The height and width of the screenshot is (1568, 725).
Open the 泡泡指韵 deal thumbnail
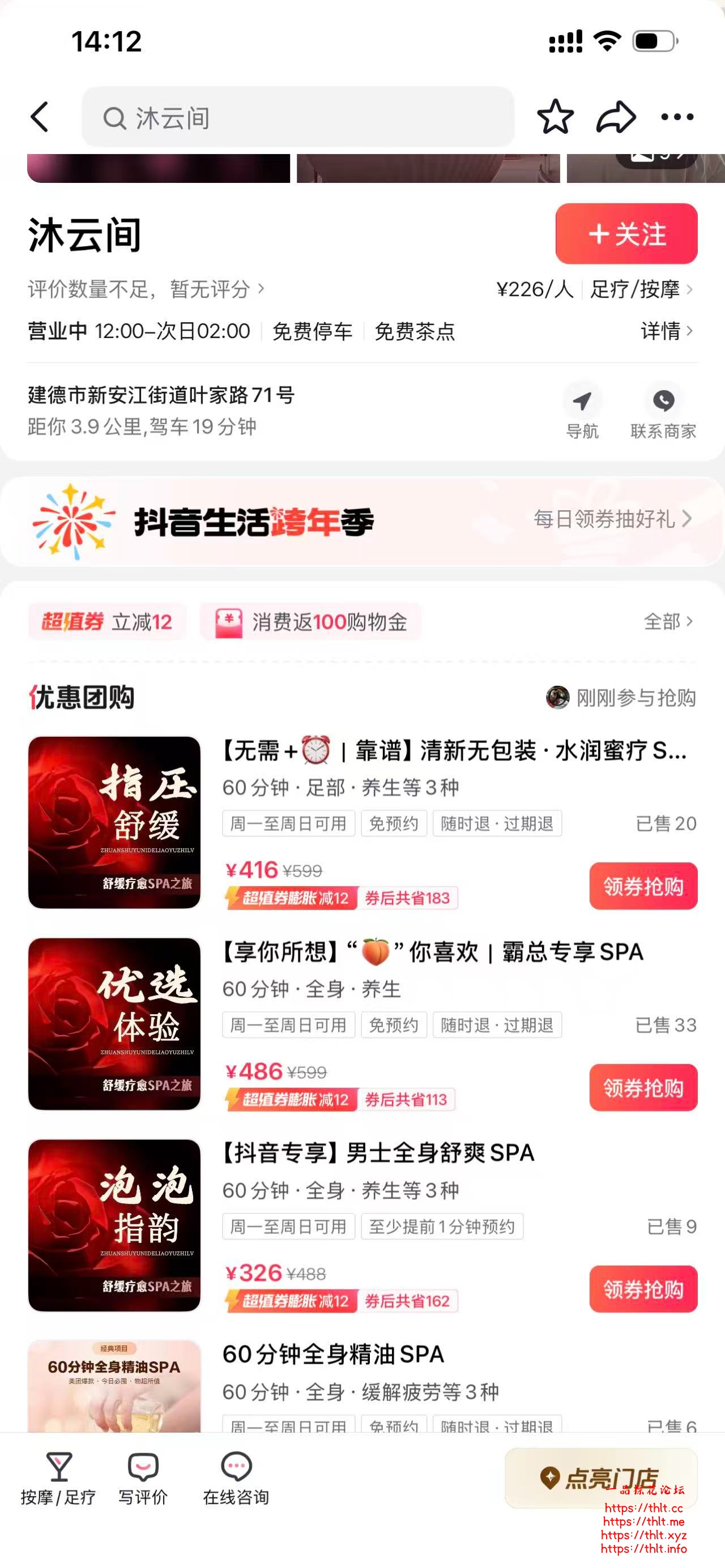point(113,1227)
